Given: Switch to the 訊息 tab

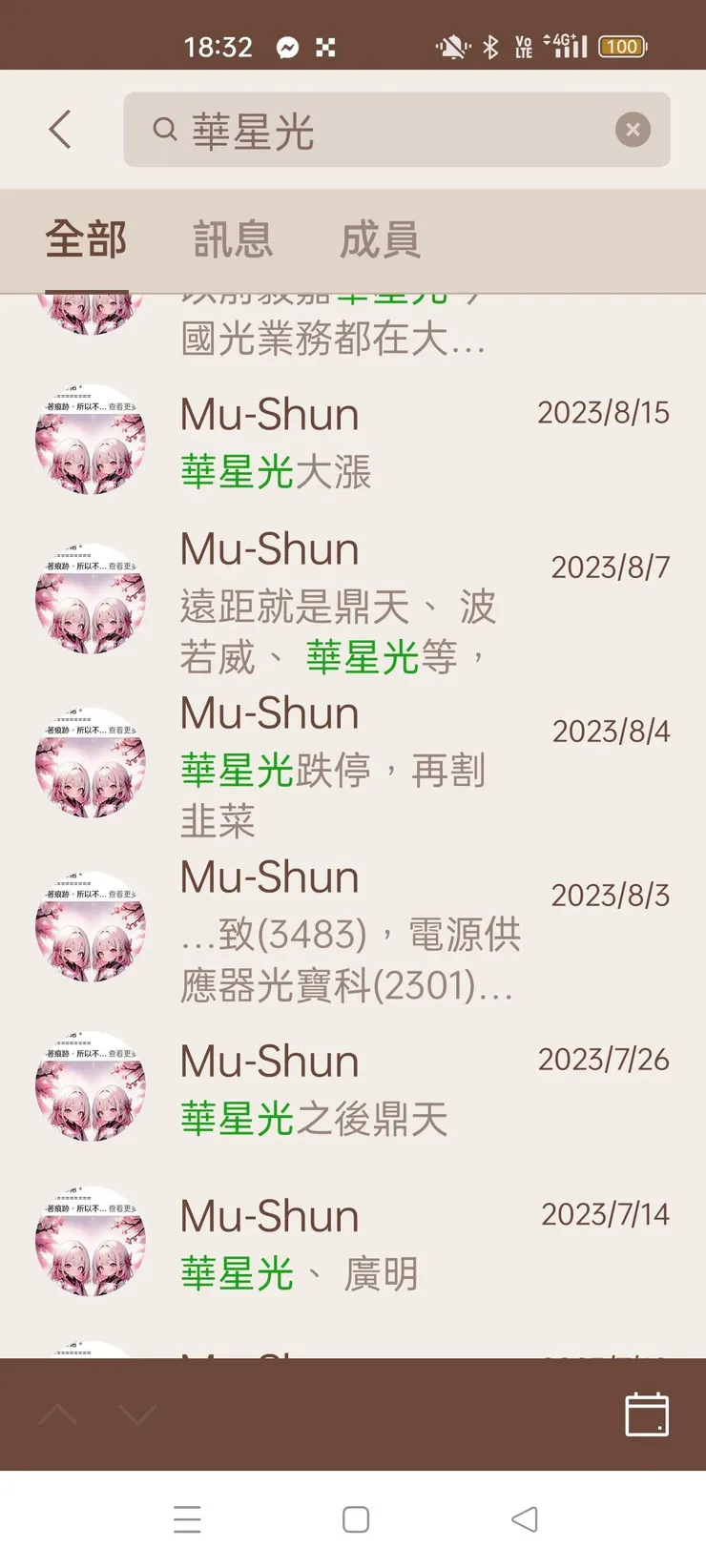Looking at the screenshot, I should [x=232, y=238].
